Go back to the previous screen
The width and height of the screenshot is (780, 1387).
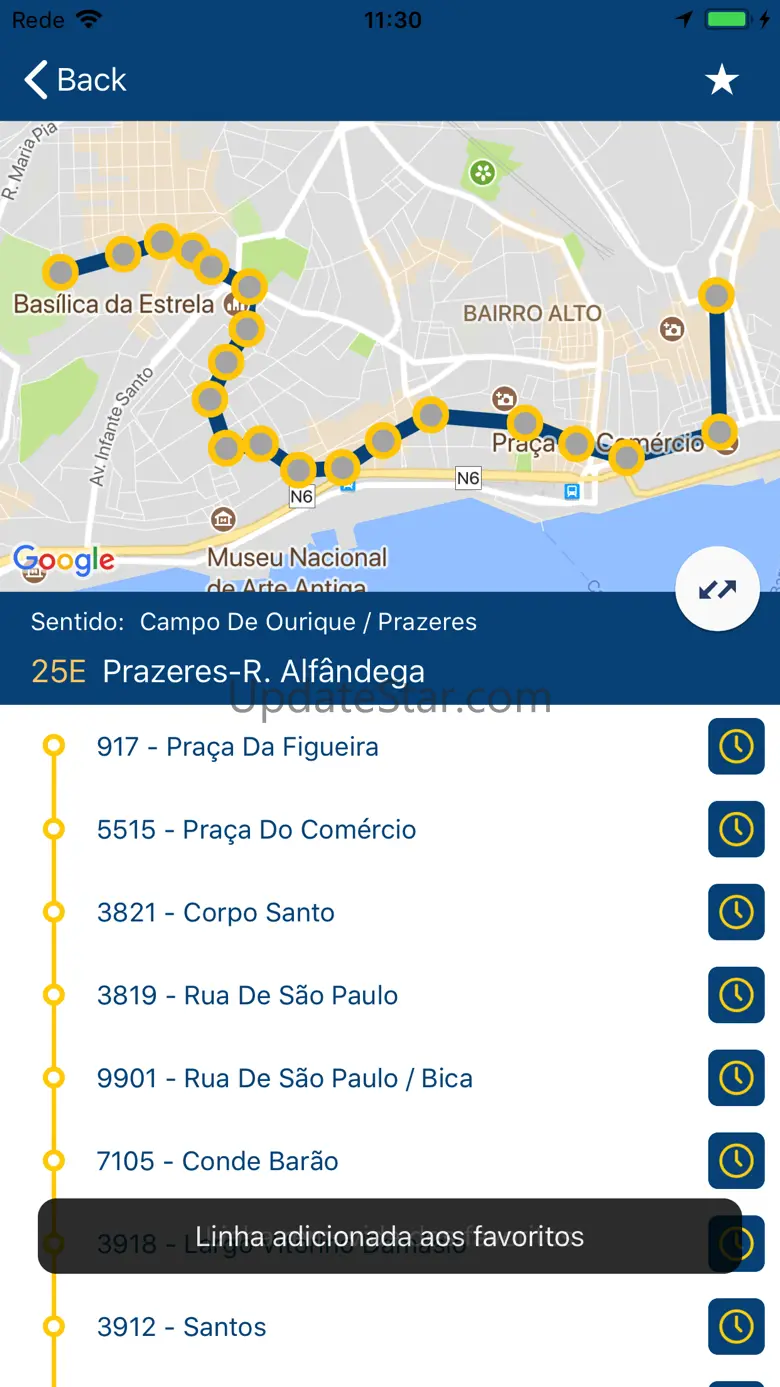76,80
